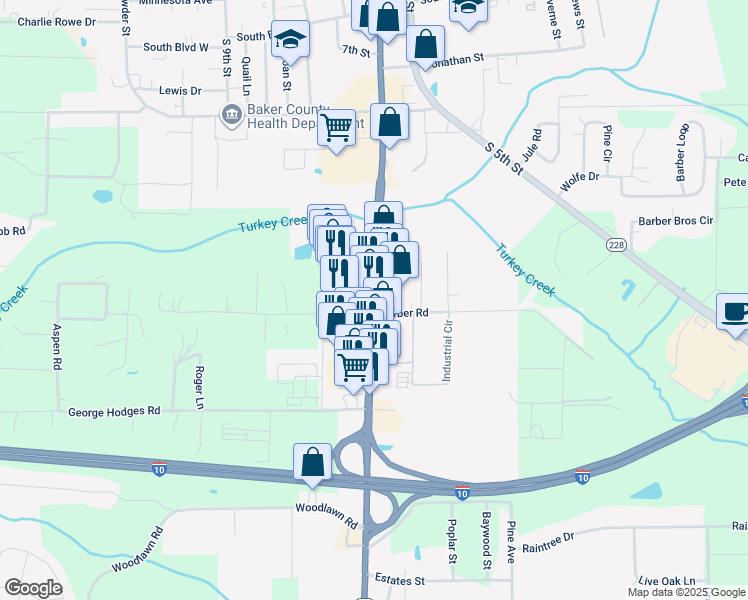Select the grocery cart marker near the Health Department

click(x=337, y=127)
